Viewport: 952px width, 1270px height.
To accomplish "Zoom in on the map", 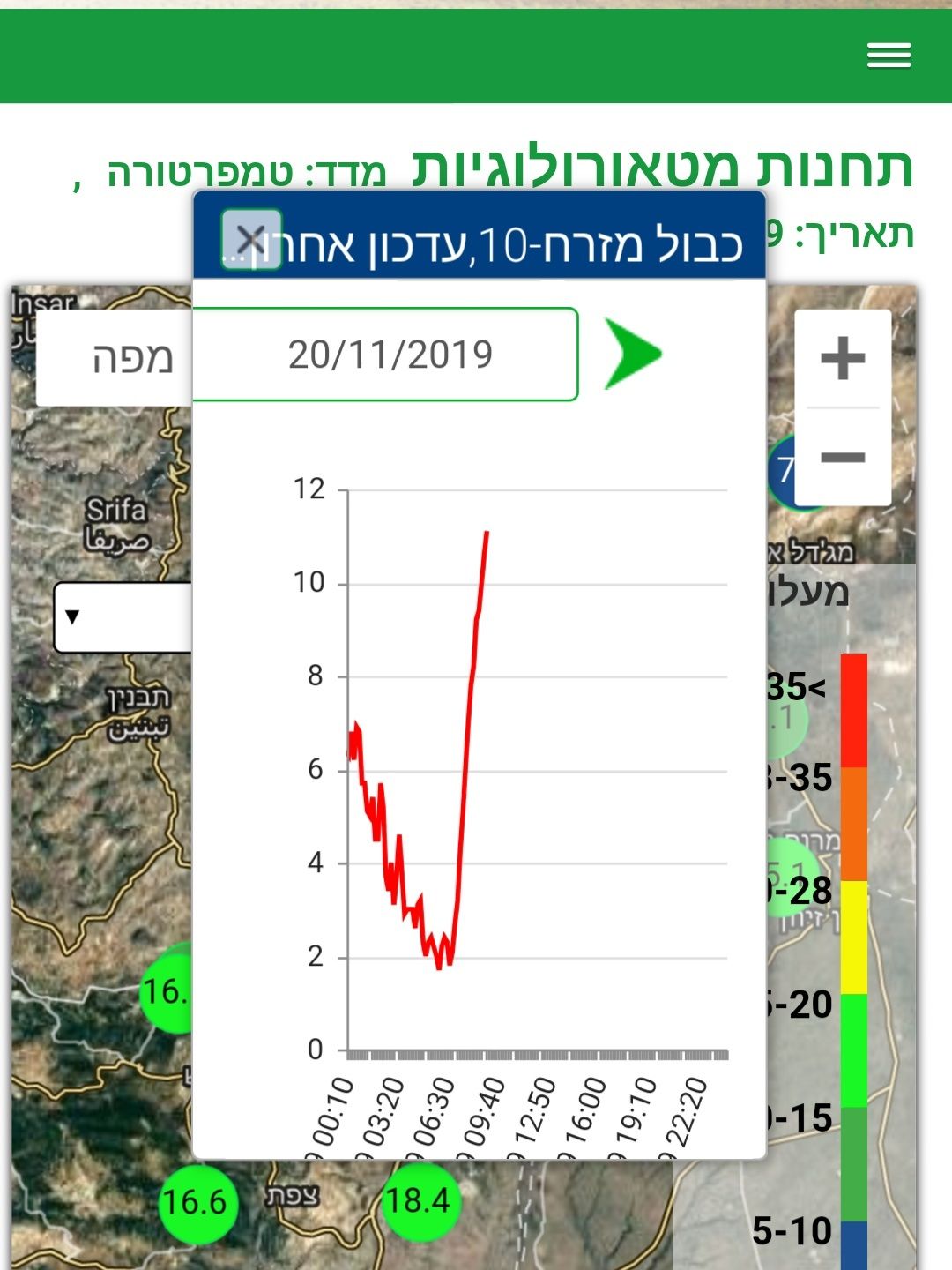I will 842,358.
